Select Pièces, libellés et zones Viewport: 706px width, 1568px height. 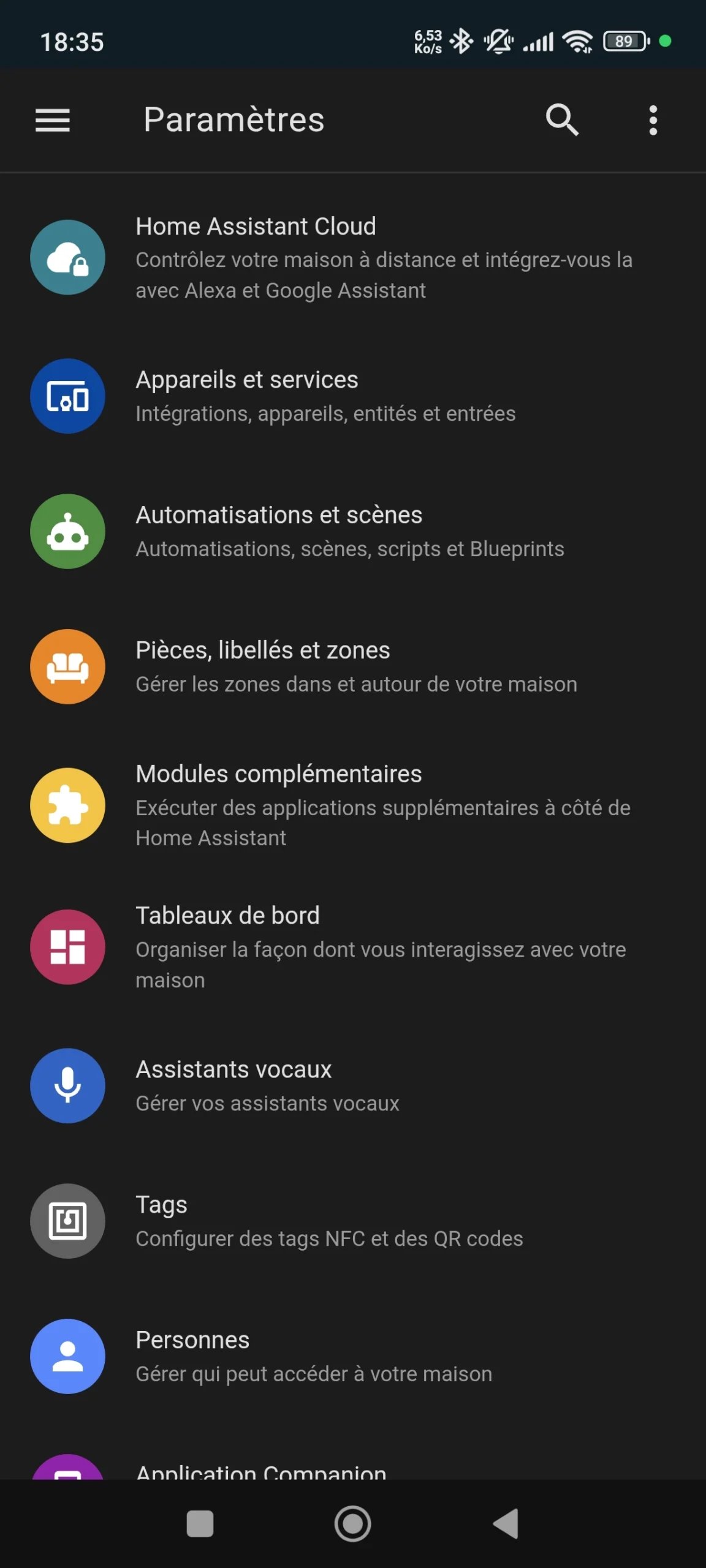(353, 666)
